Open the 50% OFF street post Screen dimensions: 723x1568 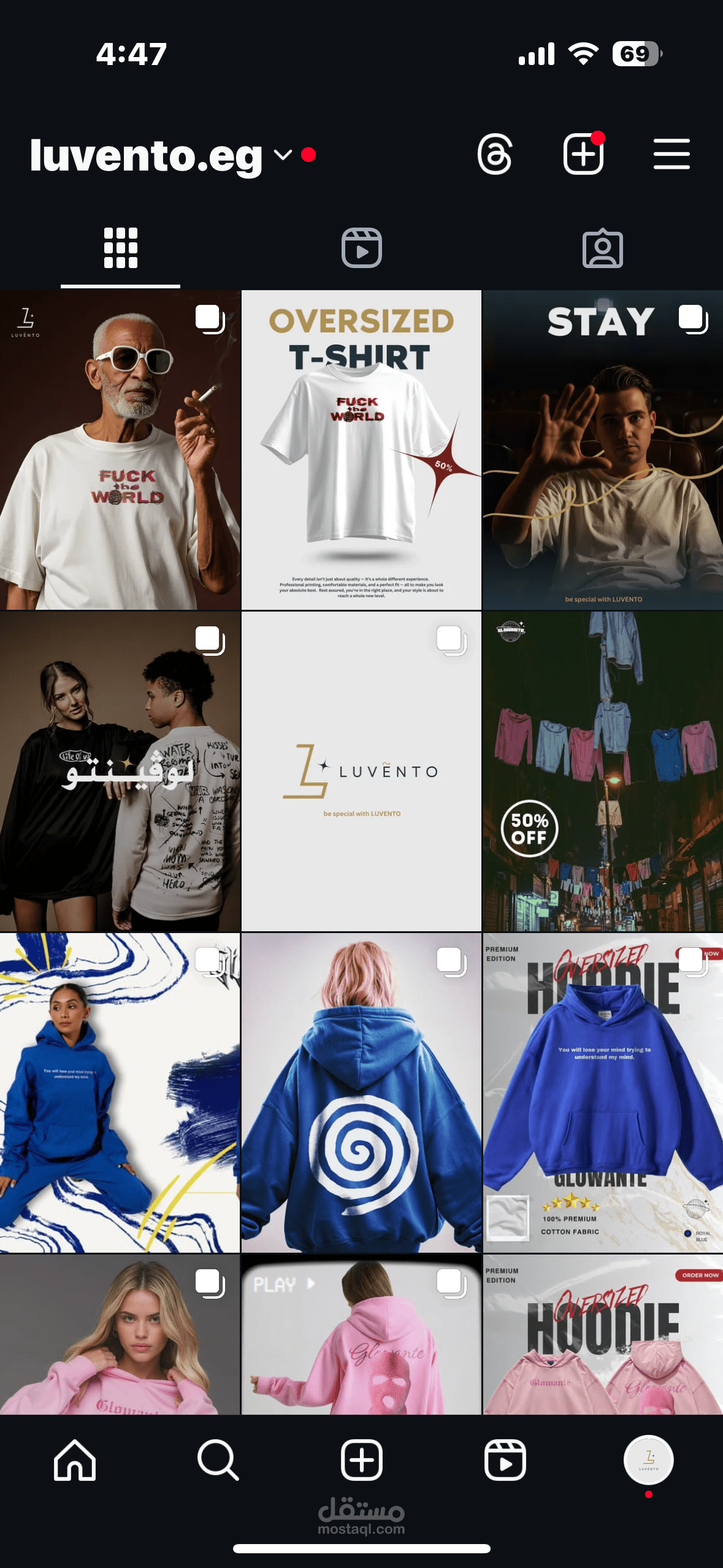tap(603, 772)
